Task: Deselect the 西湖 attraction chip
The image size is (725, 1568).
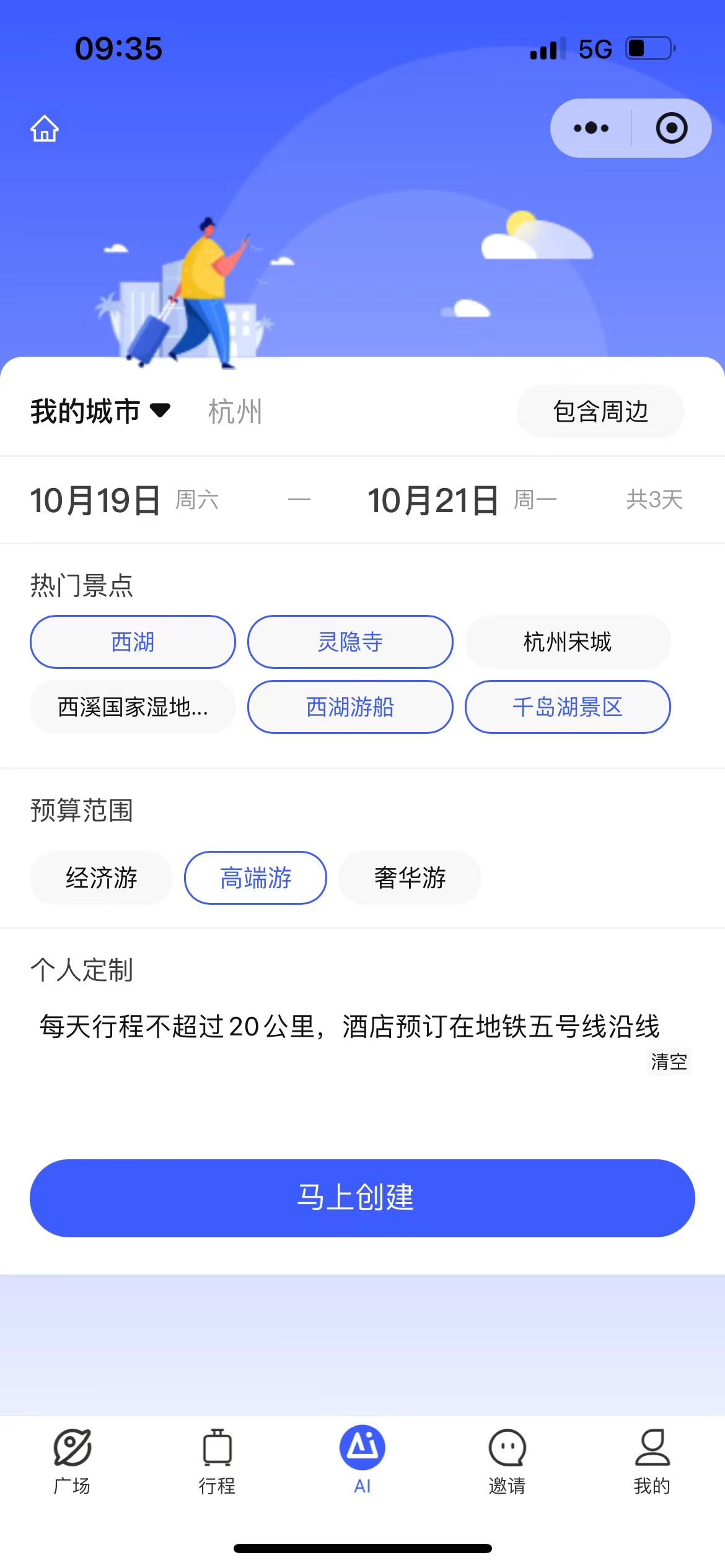Action: 133,642
